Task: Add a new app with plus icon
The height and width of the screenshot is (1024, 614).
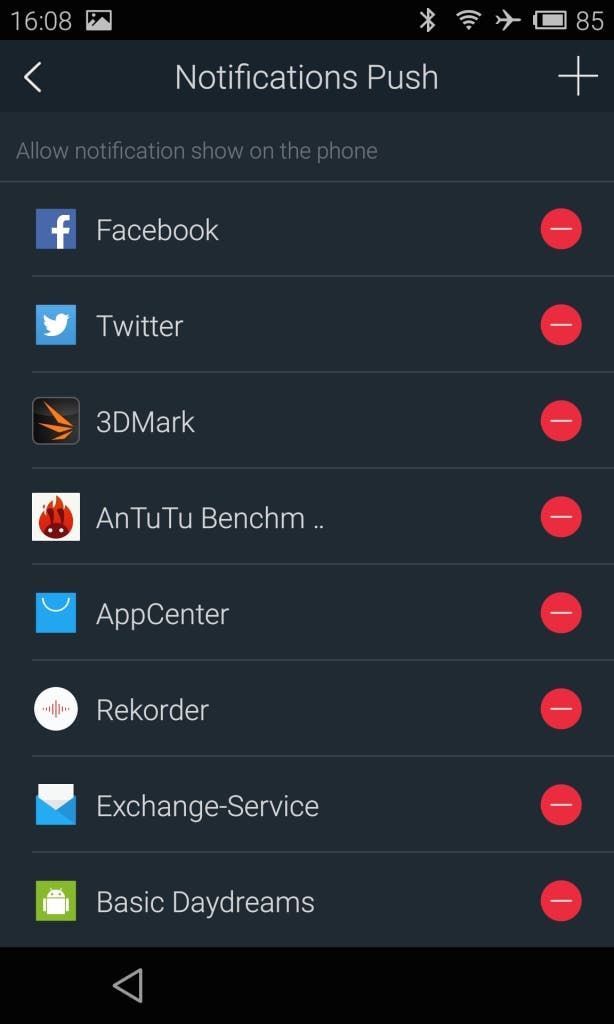Action: [x=577, y=76]
